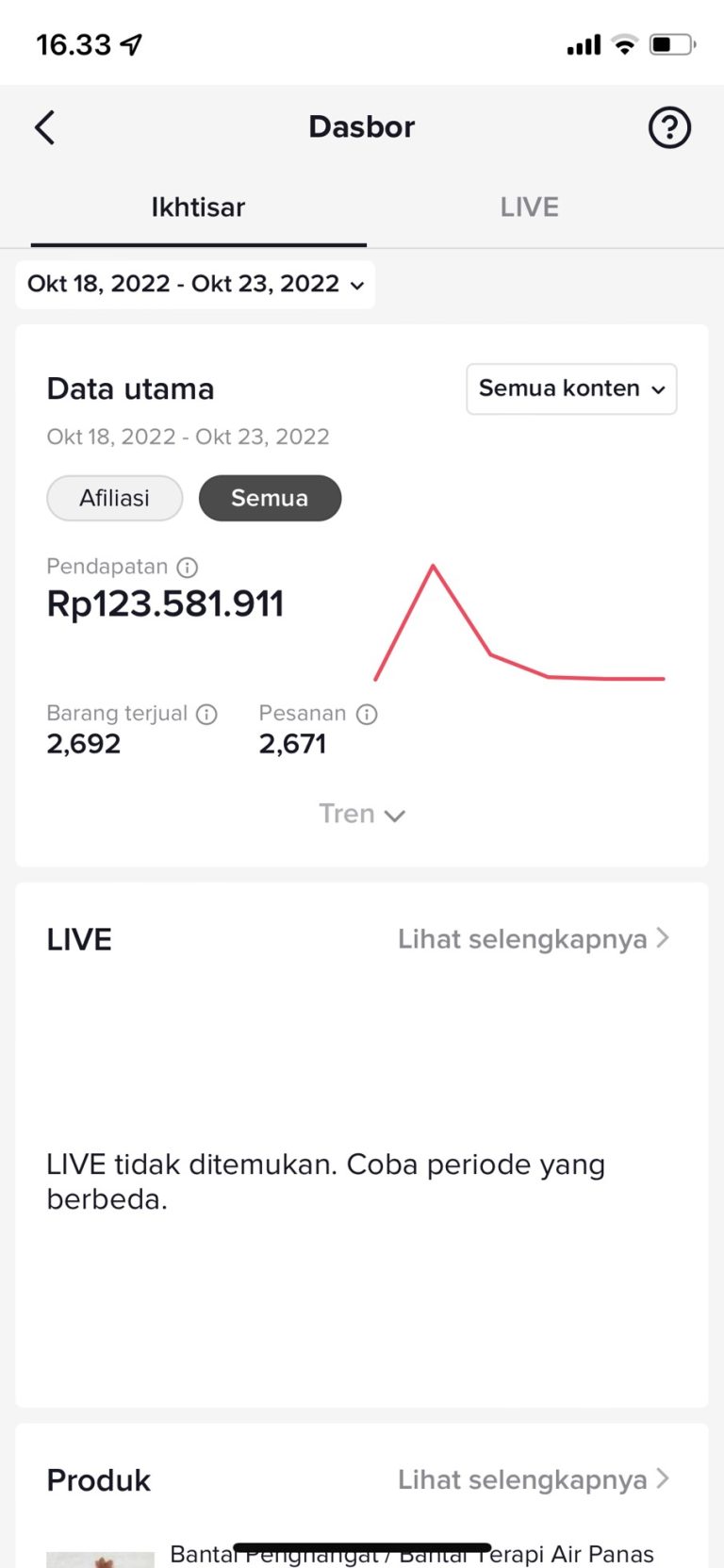Switch to the LIVE tab
Screen dimensions: 724x1568
[x=529, y=207]
